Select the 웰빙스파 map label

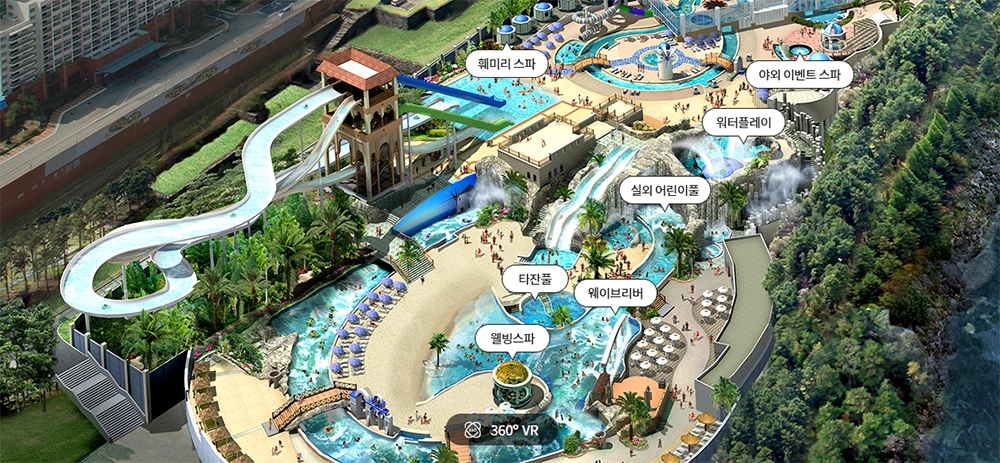(512, 338)
